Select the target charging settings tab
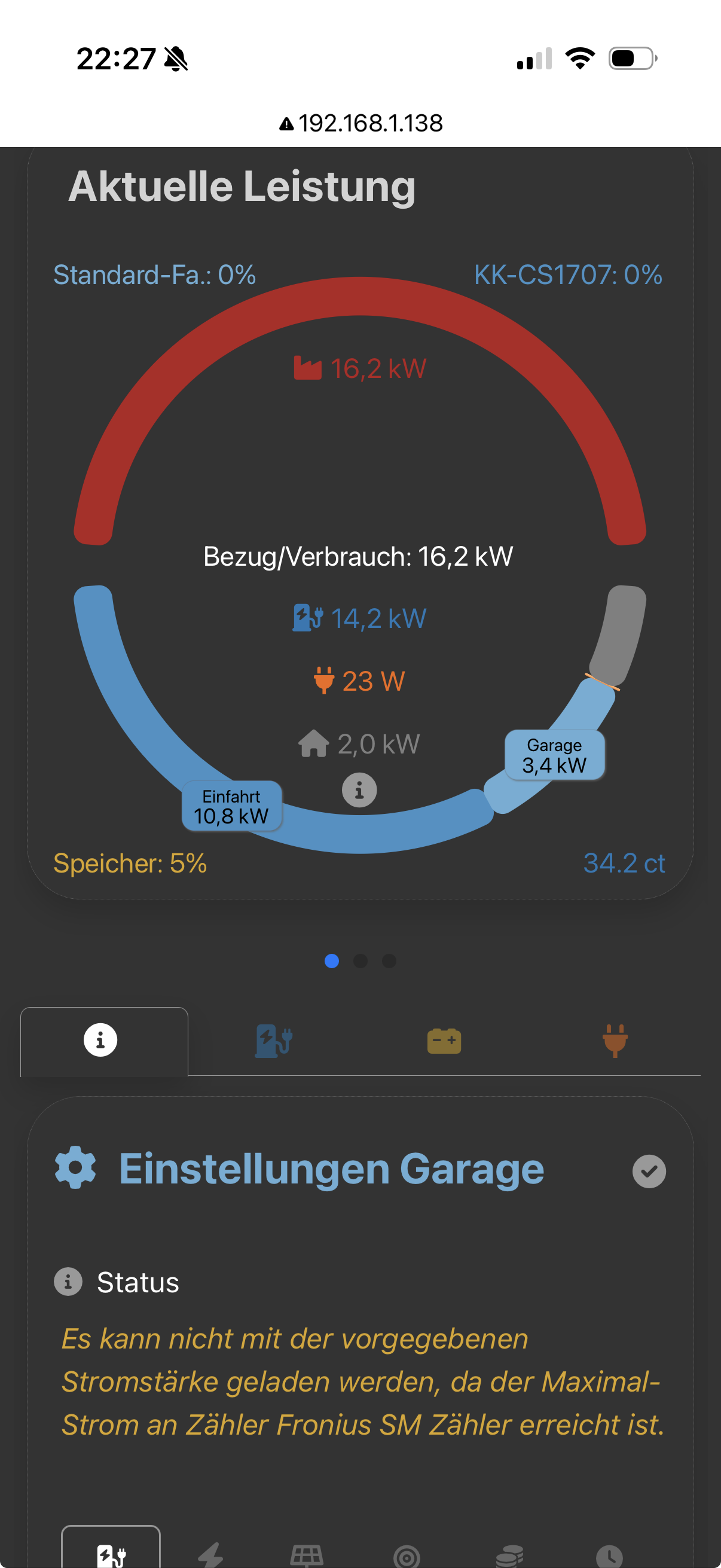The image size is (721, 1568). 407,1555
